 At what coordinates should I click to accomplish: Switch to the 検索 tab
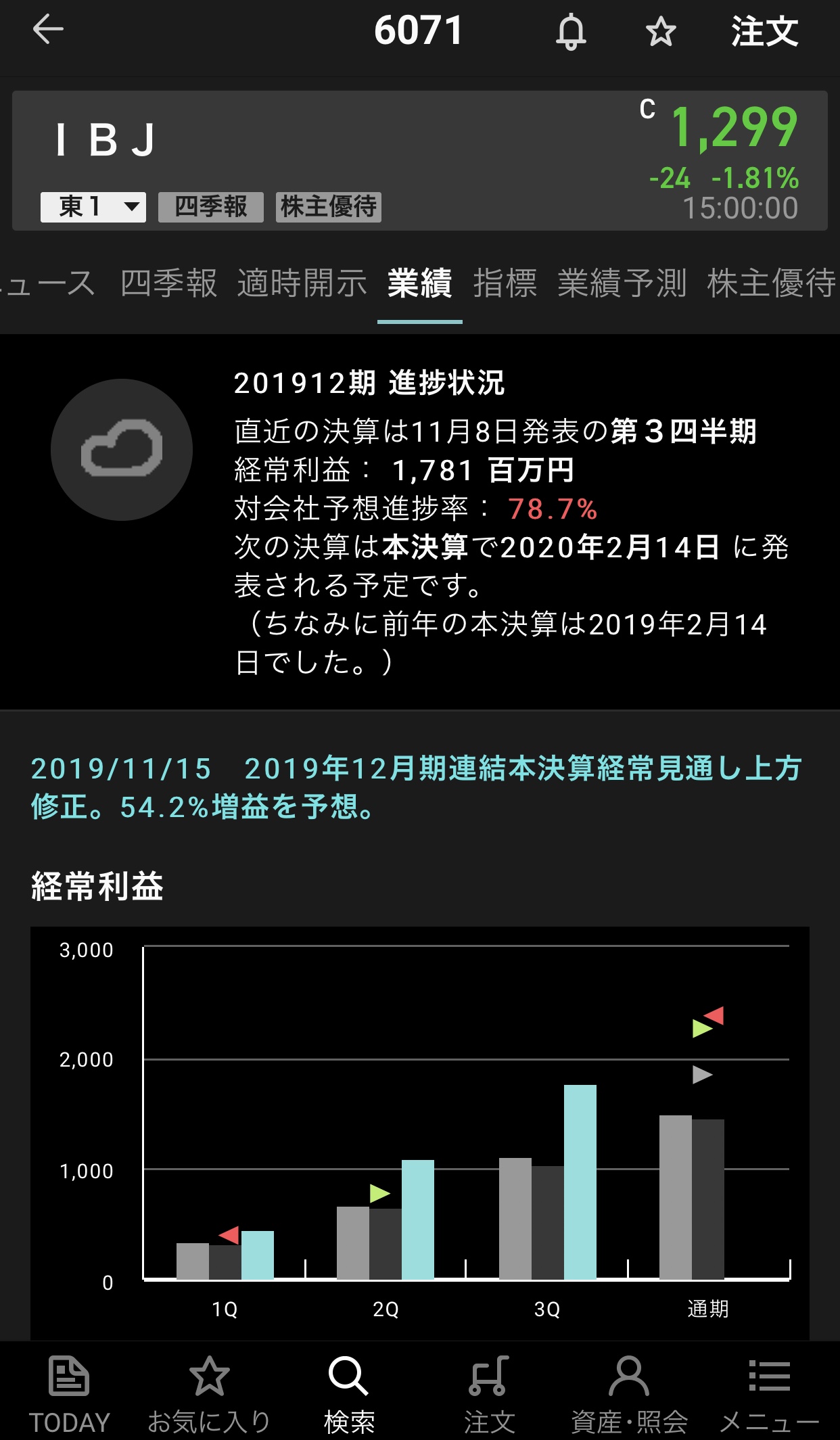[x=349, y=1393]
